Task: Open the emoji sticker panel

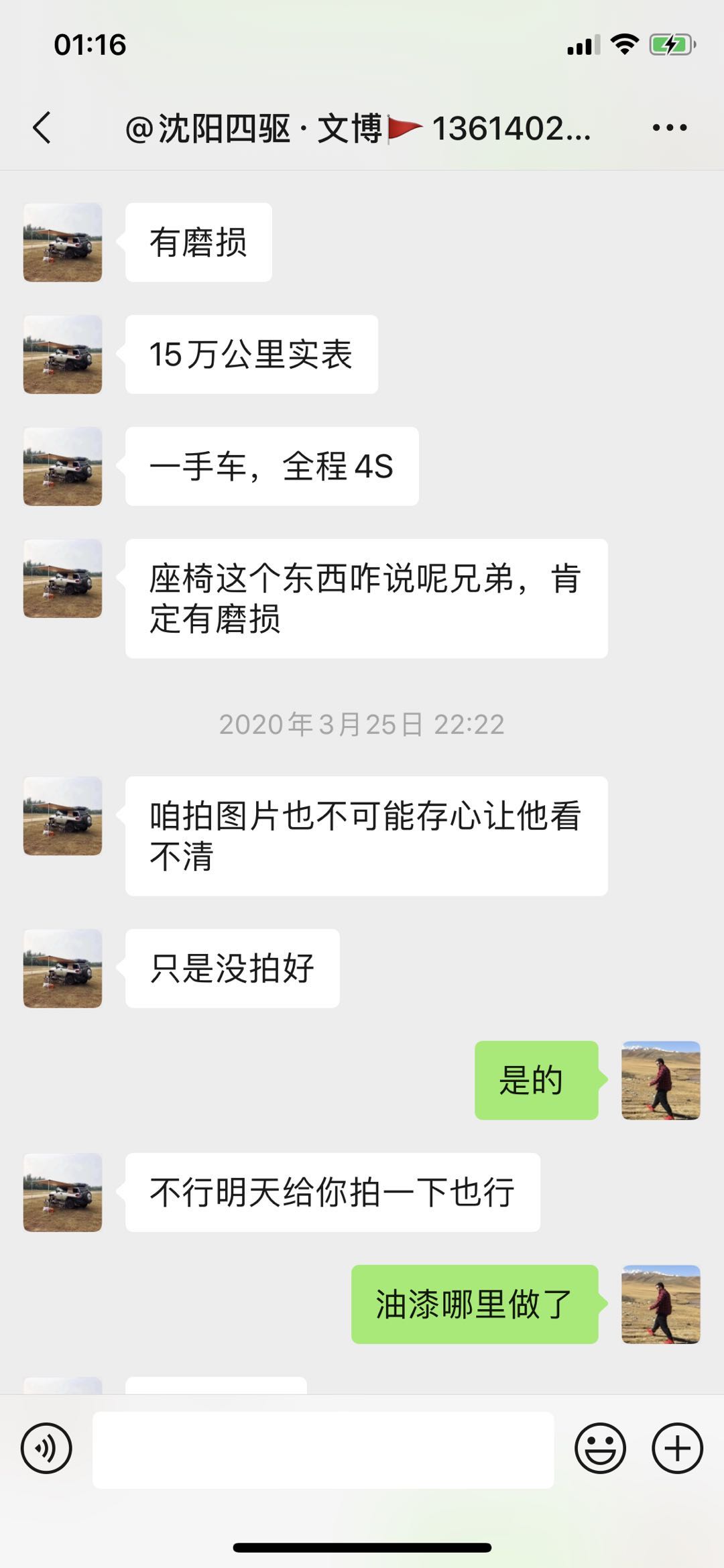Action: coord(600,1448)
